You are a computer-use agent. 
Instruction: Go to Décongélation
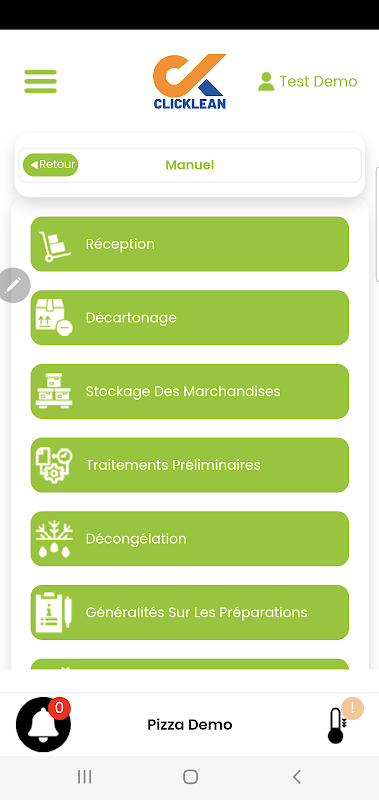[190, 539]
